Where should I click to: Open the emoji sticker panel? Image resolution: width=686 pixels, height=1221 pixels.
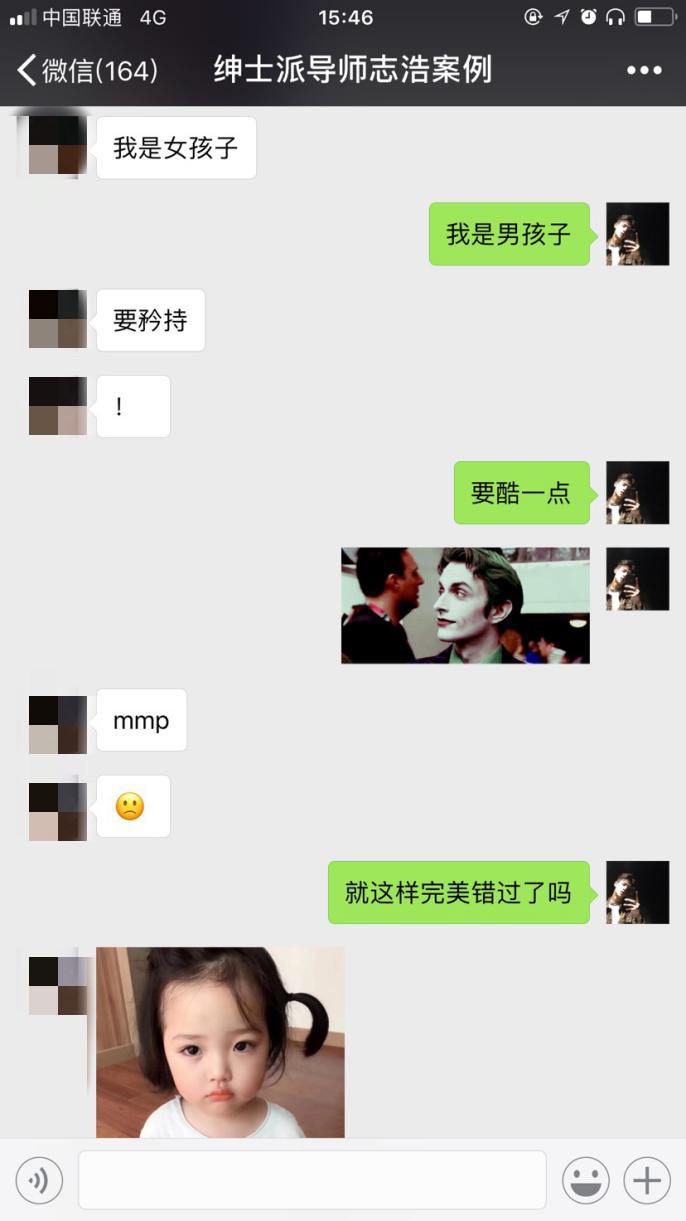point(586,1181)
